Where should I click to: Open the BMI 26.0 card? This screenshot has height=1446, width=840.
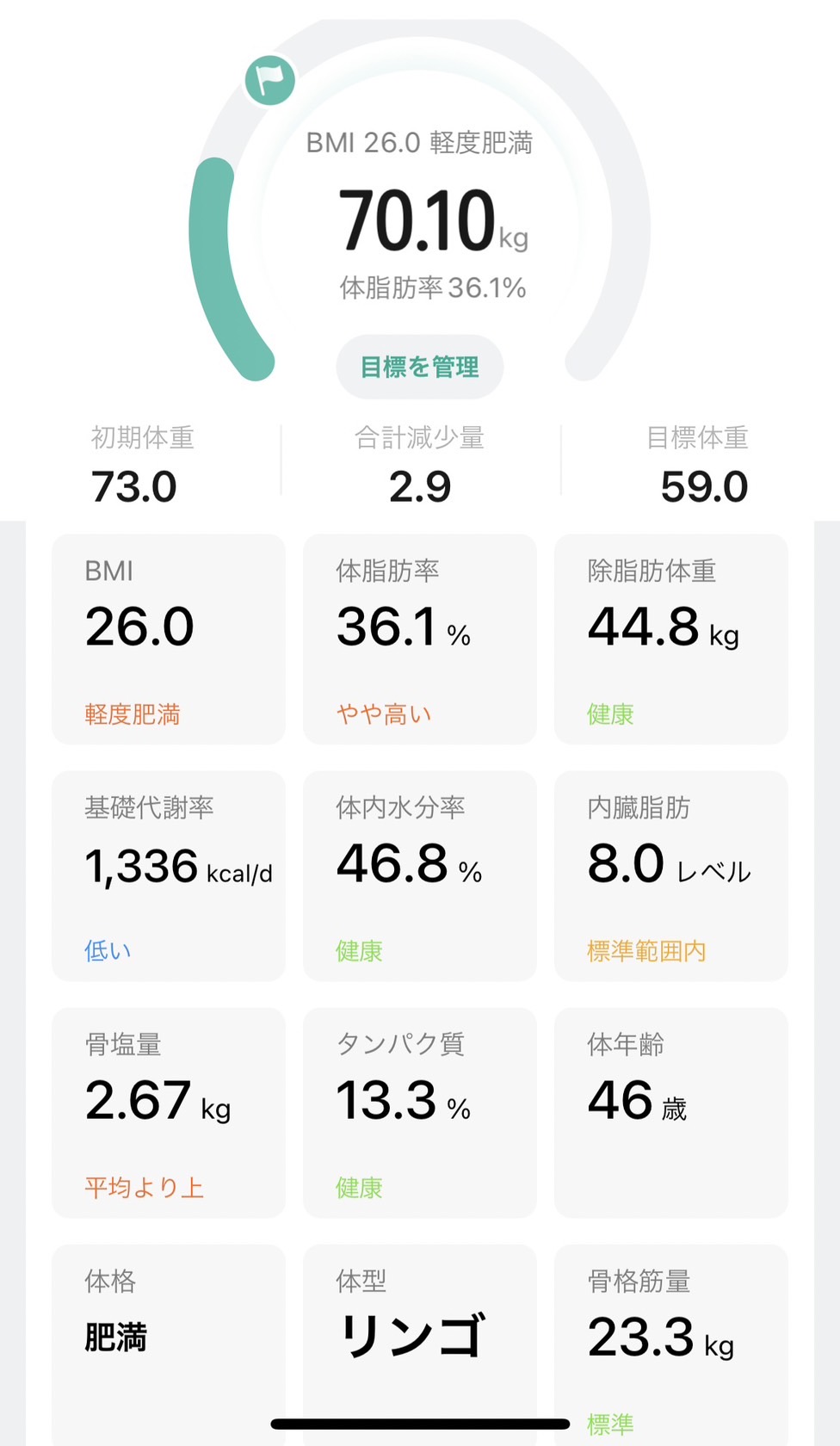click(169, 639)
